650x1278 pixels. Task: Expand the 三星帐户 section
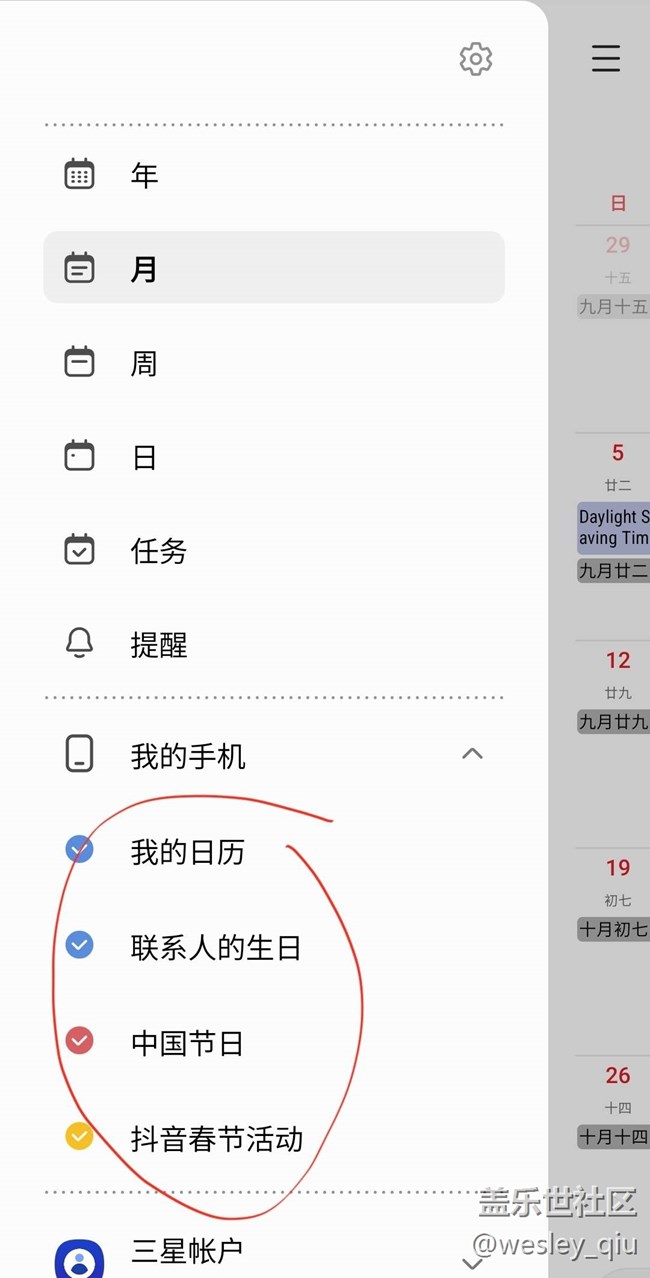(472, 1262)
